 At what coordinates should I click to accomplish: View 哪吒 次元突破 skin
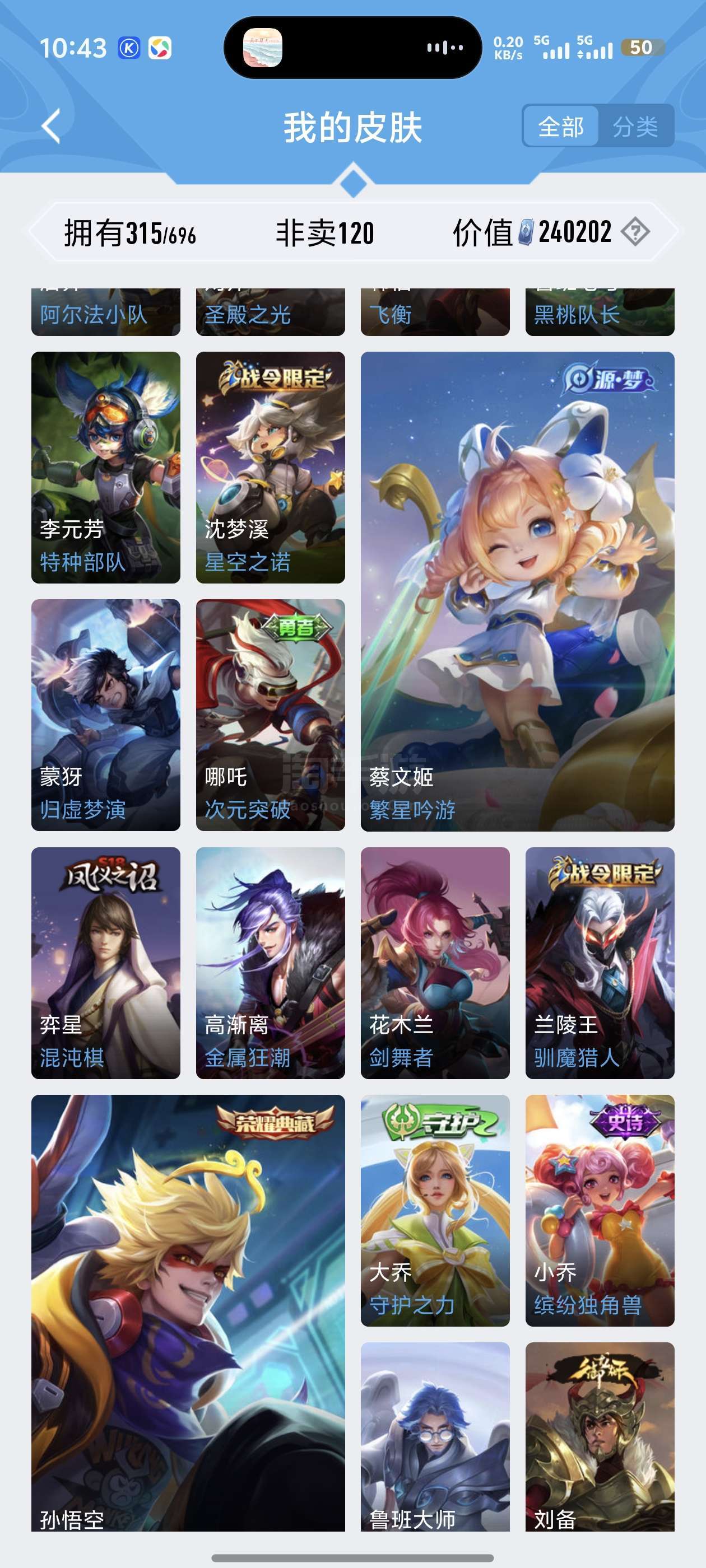click(271, 715)
